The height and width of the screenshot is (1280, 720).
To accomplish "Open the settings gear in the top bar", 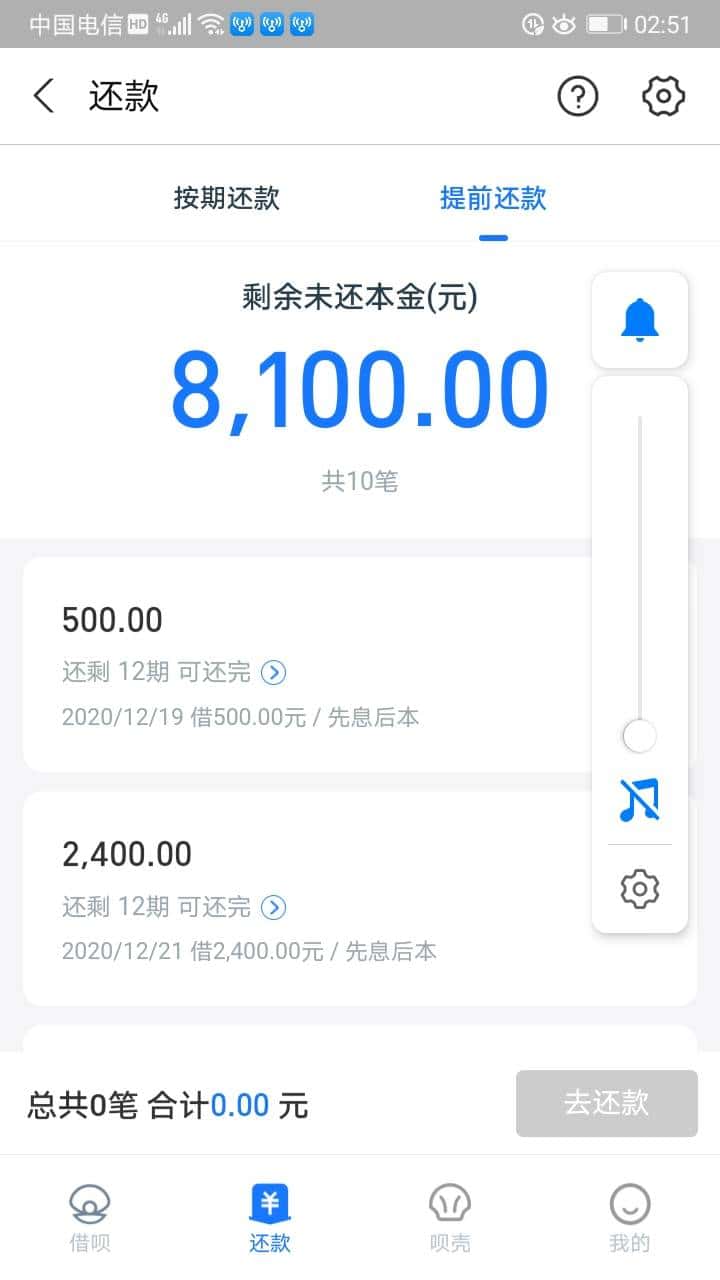I will (x=662, y=96).
